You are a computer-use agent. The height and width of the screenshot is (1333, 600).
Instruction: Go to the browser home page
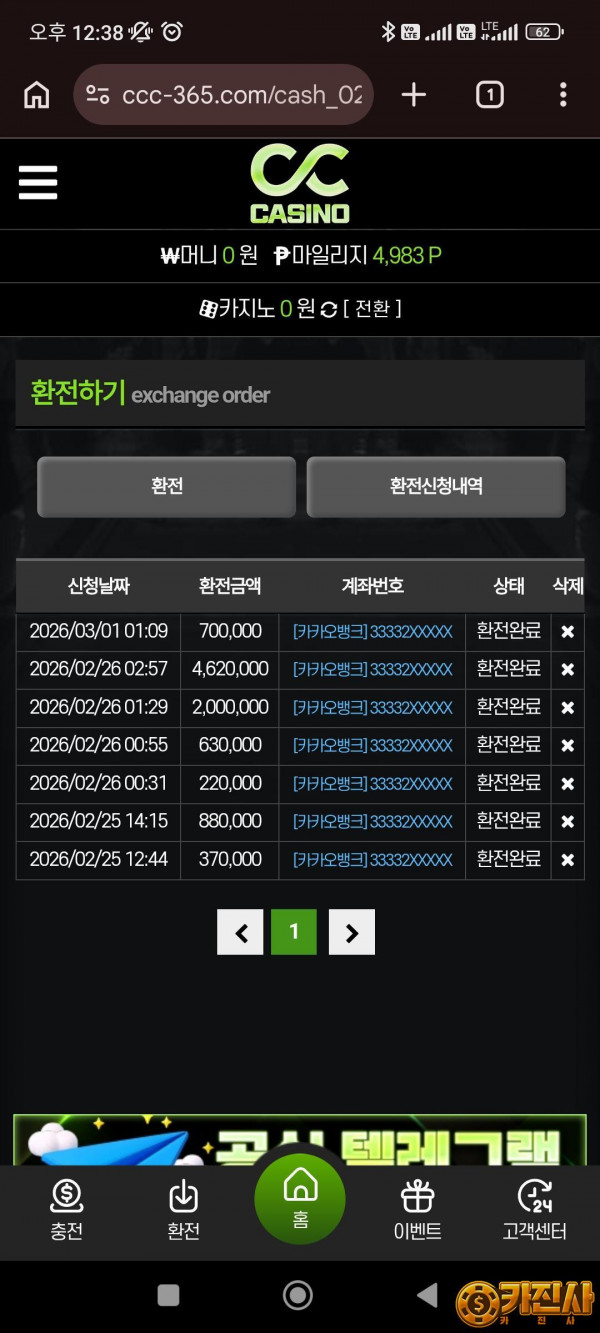pos(37,95)
